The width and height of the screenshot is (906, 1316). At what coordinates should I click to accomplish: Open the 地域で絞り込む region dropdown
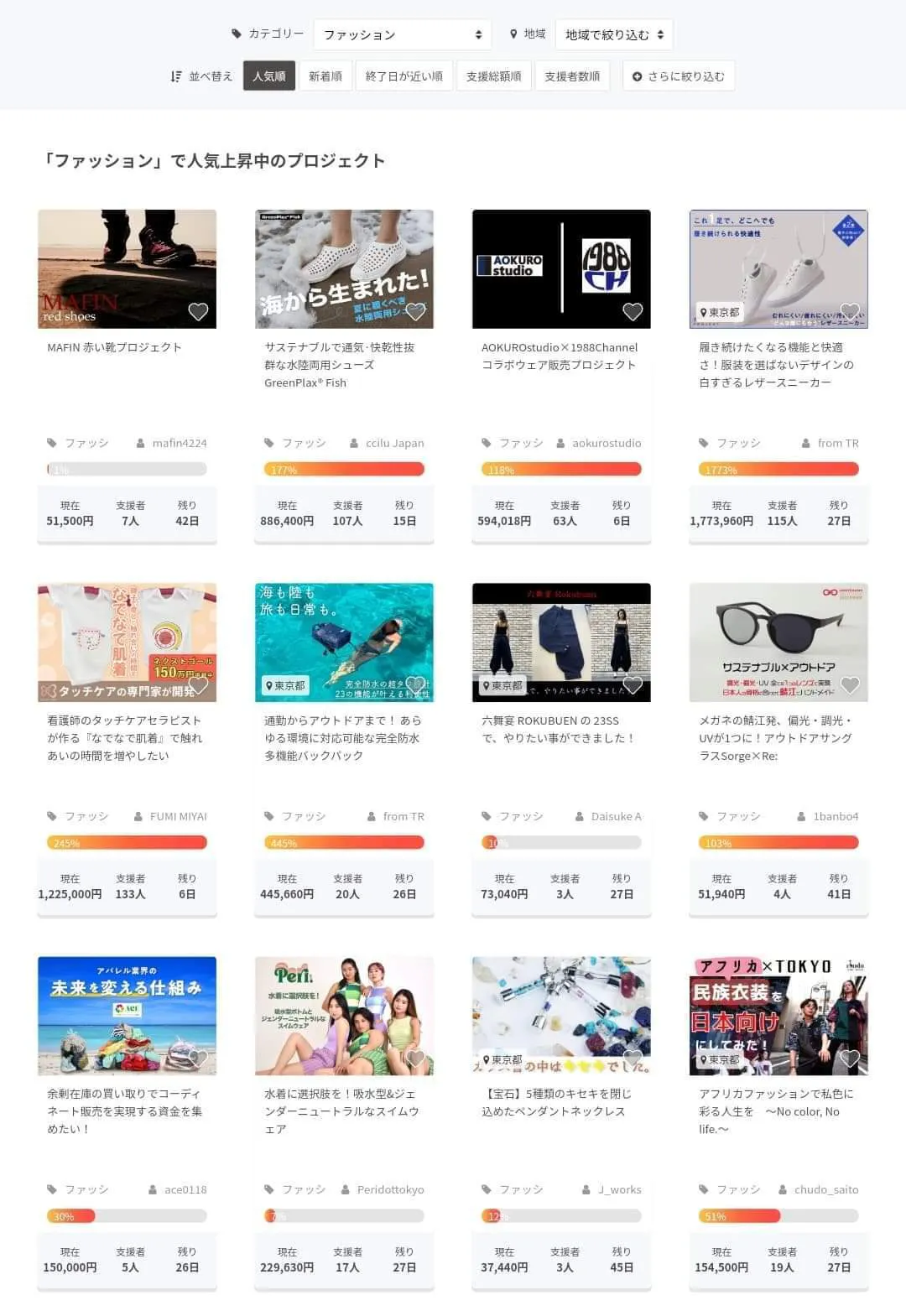[613, 34]
